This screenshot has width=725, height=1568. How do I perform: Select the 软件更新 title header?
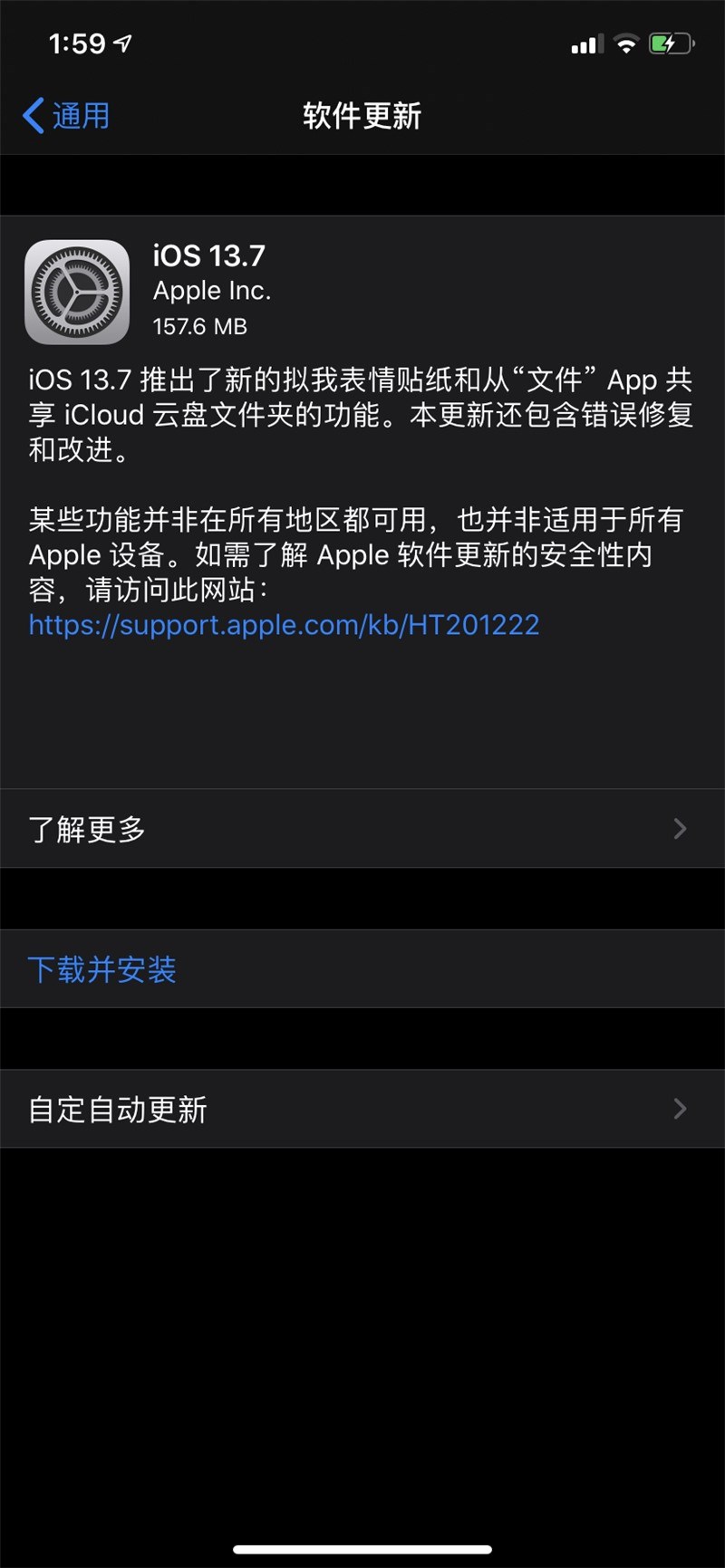click(x=361, y=116)
